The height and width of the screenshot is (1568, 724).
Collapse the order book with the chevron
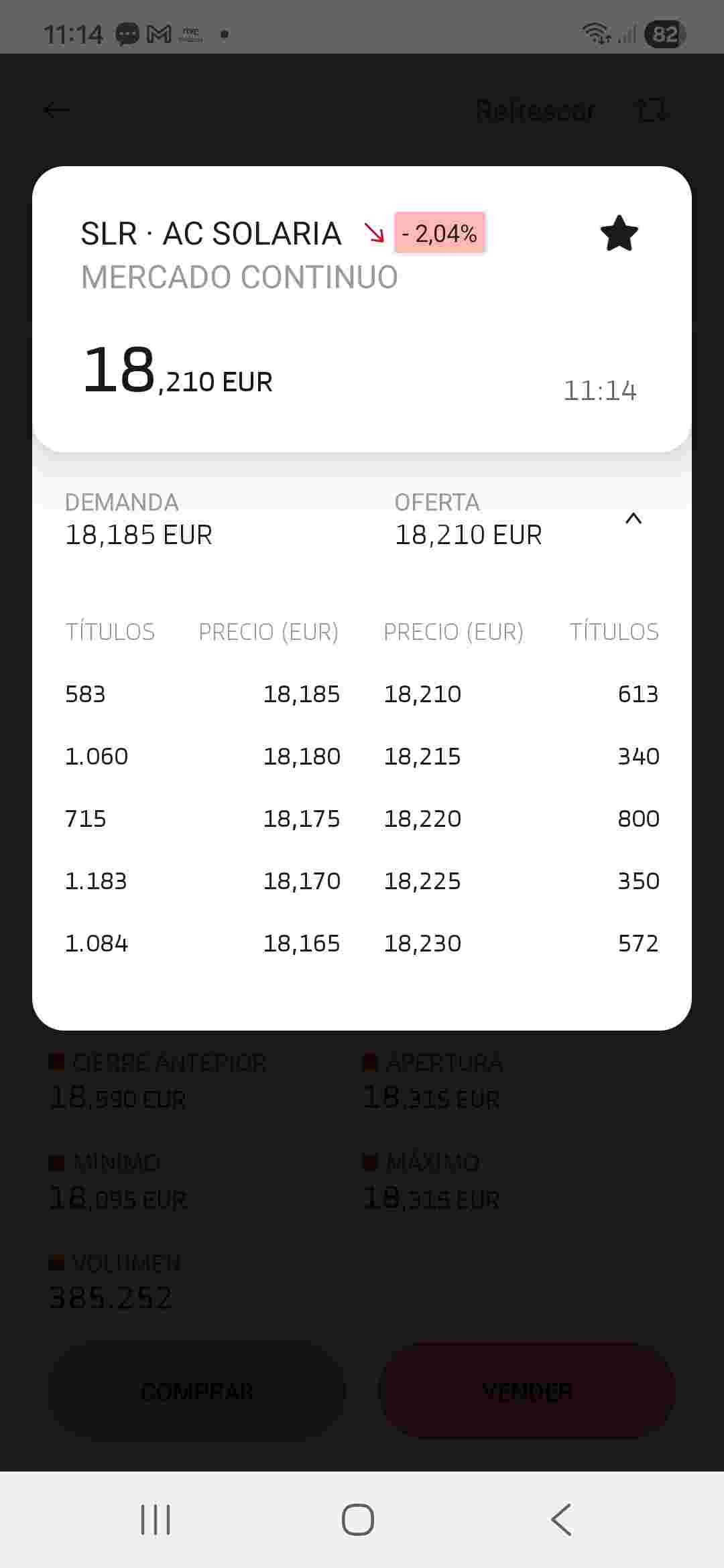click(632, 519)
